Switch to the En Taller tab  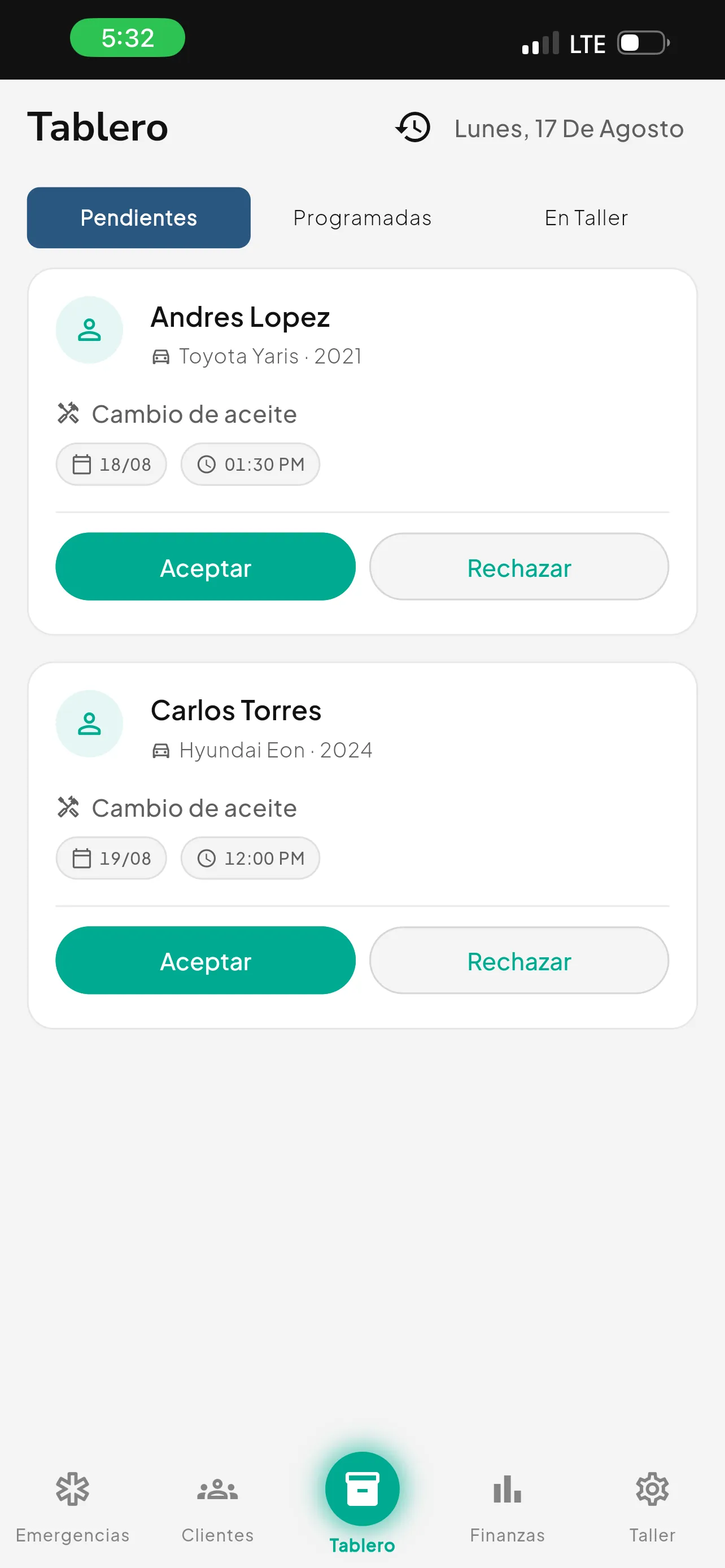[x=586, y=218]
